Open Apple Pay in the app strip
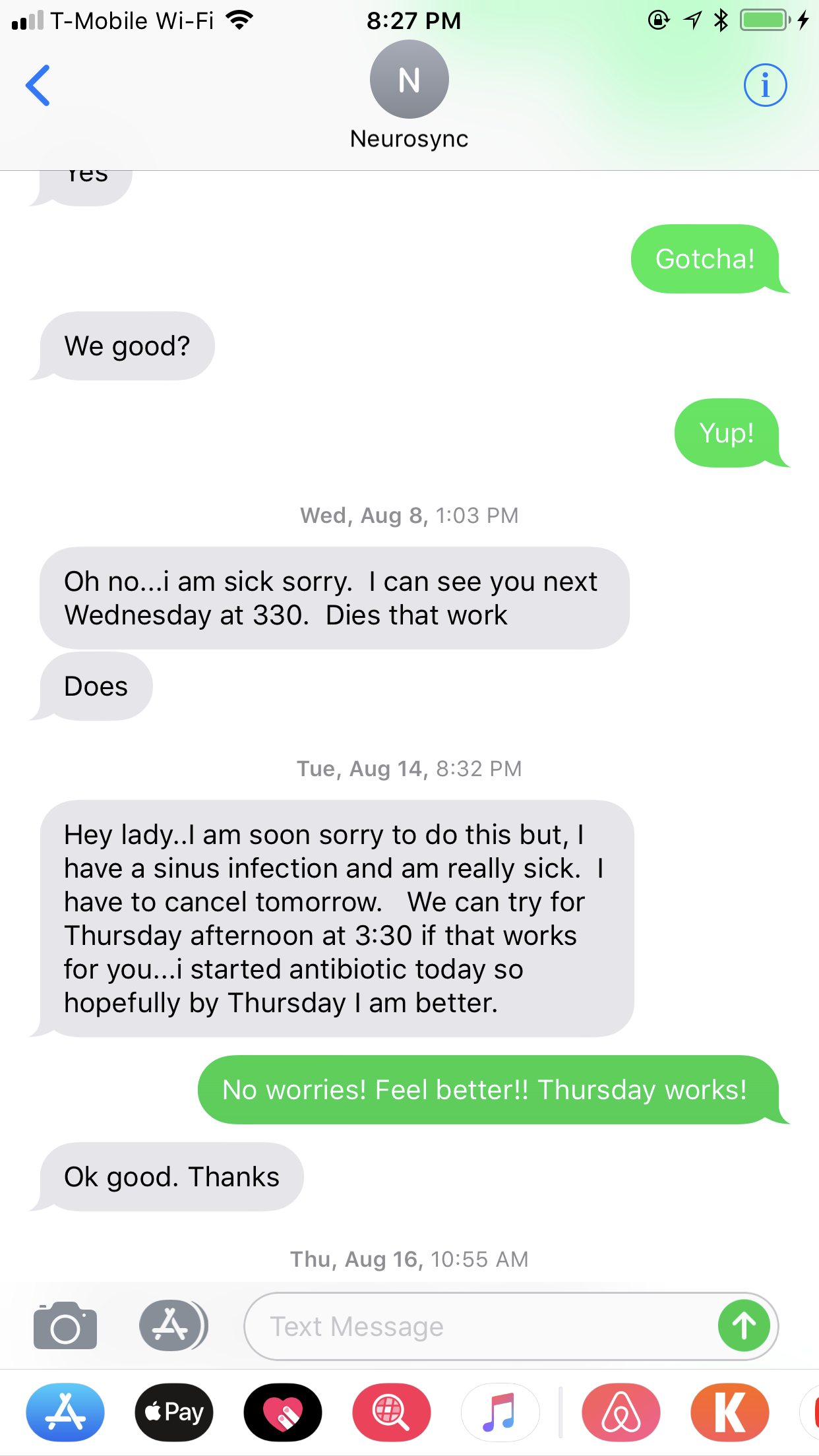819x1456 pixels. [174, 1412]
